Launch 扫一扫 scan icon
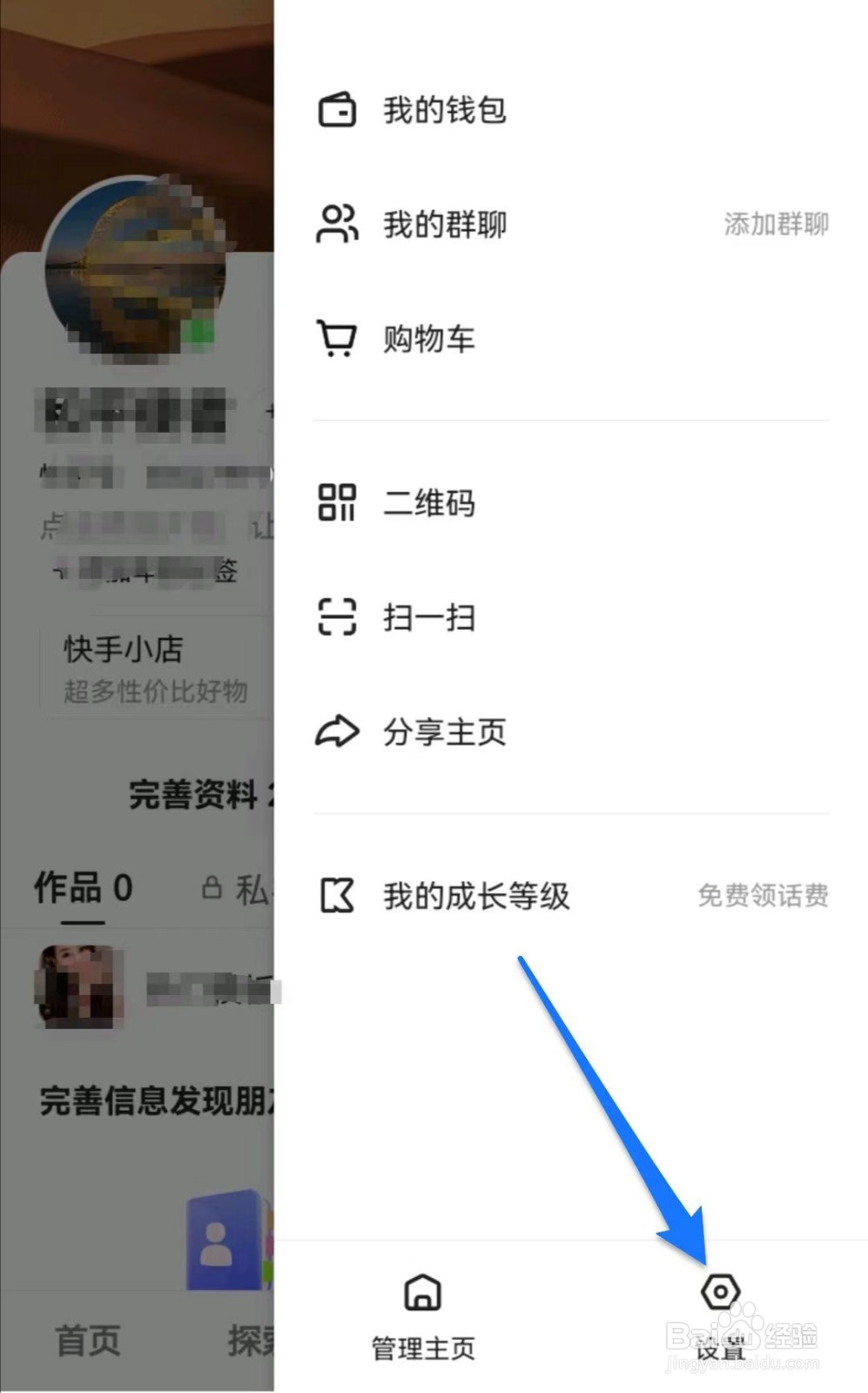The image size is (868, 1393). pyautogui.click(x=336, y=617)
